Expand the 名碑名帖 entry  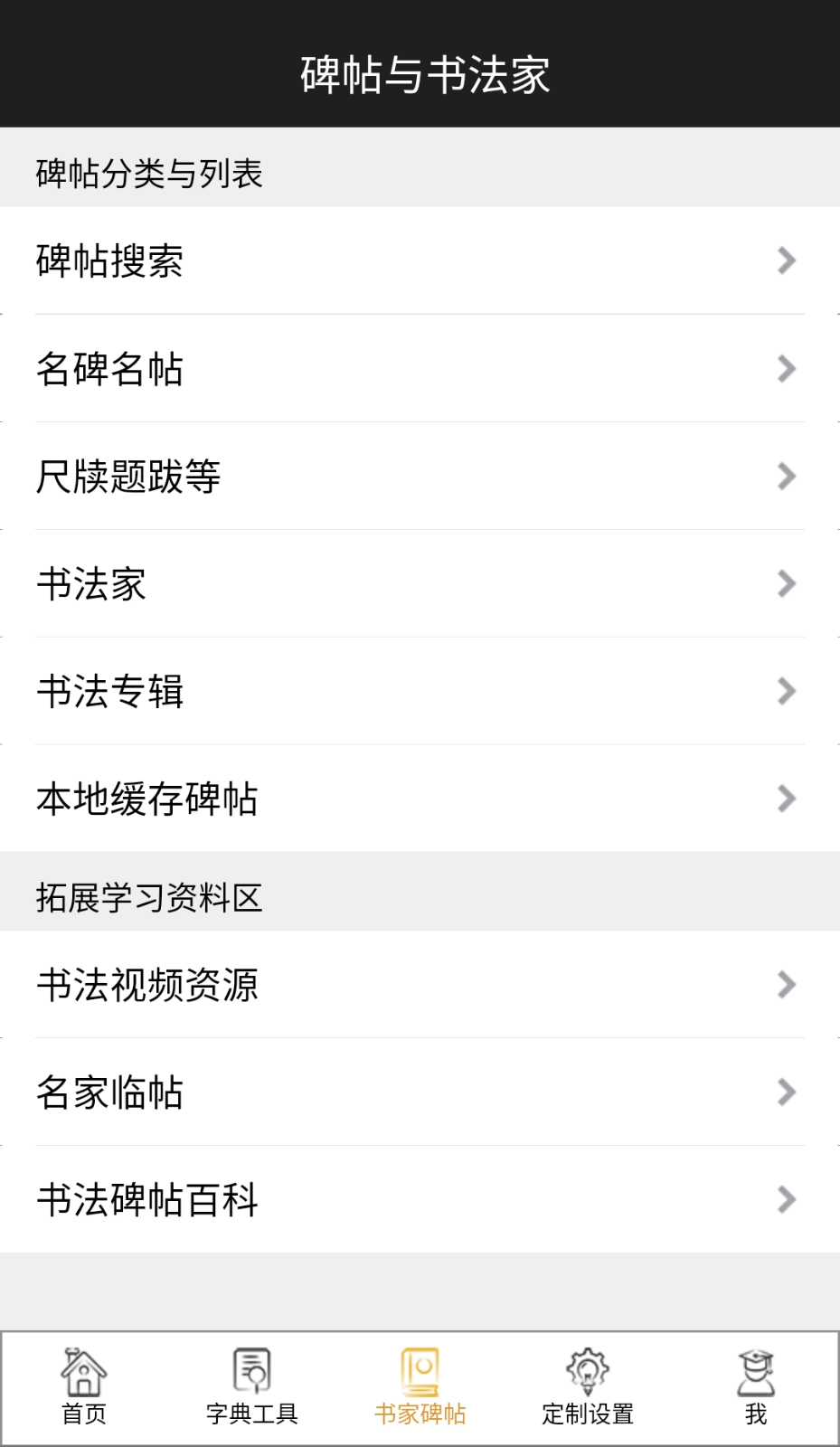tap(420, 368)
